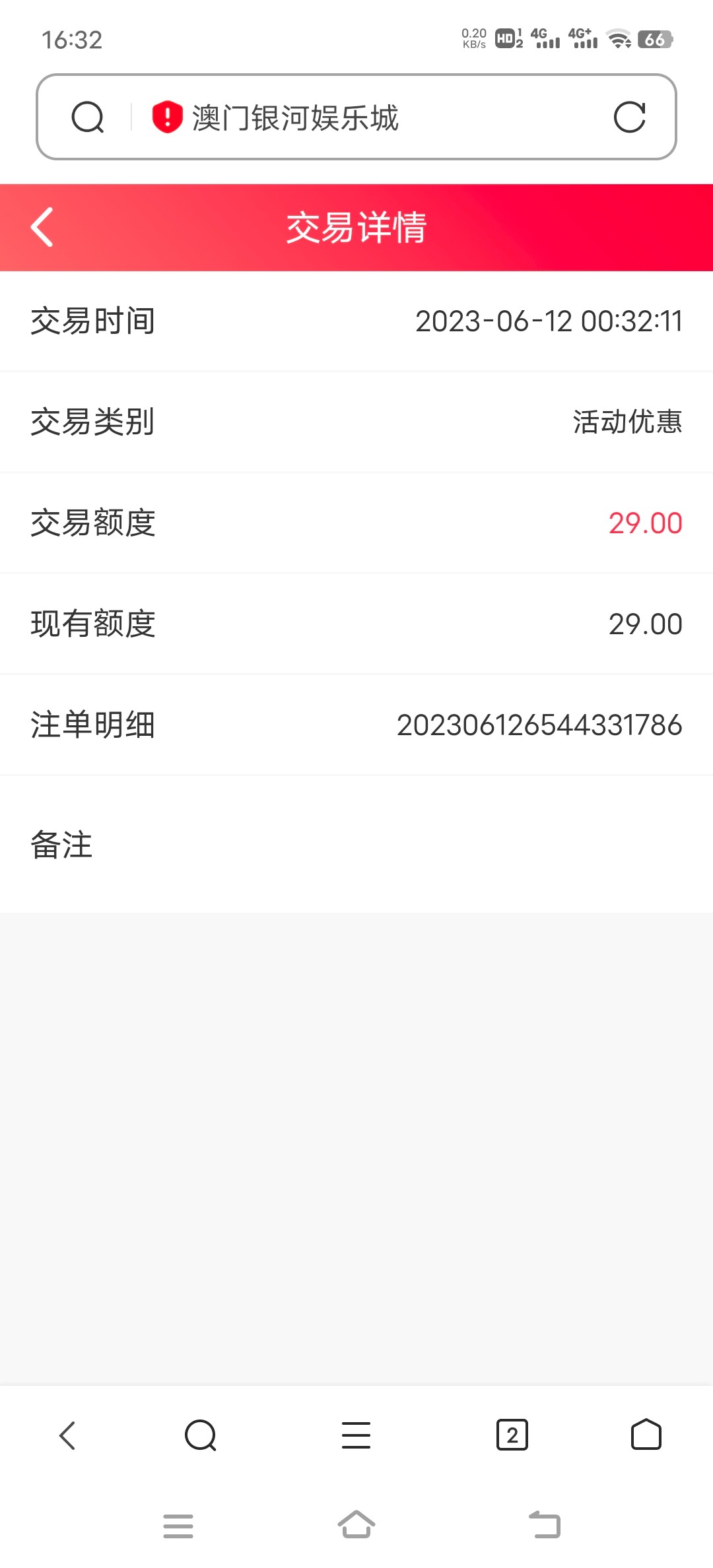View the red site security warning shield
713x1568 pixels.
(167, 117)
